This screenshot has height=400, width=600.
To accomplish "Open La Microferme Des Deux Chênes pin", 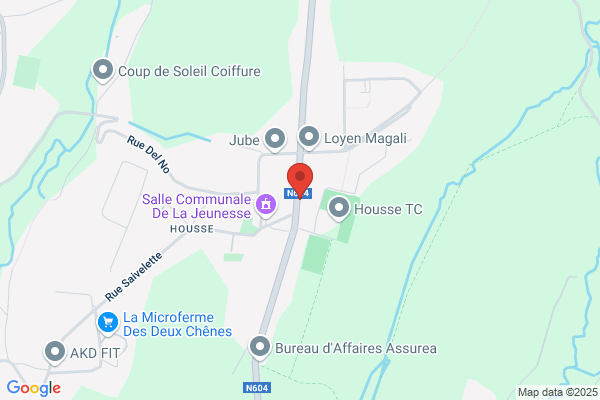I will [x=107, y=322].
